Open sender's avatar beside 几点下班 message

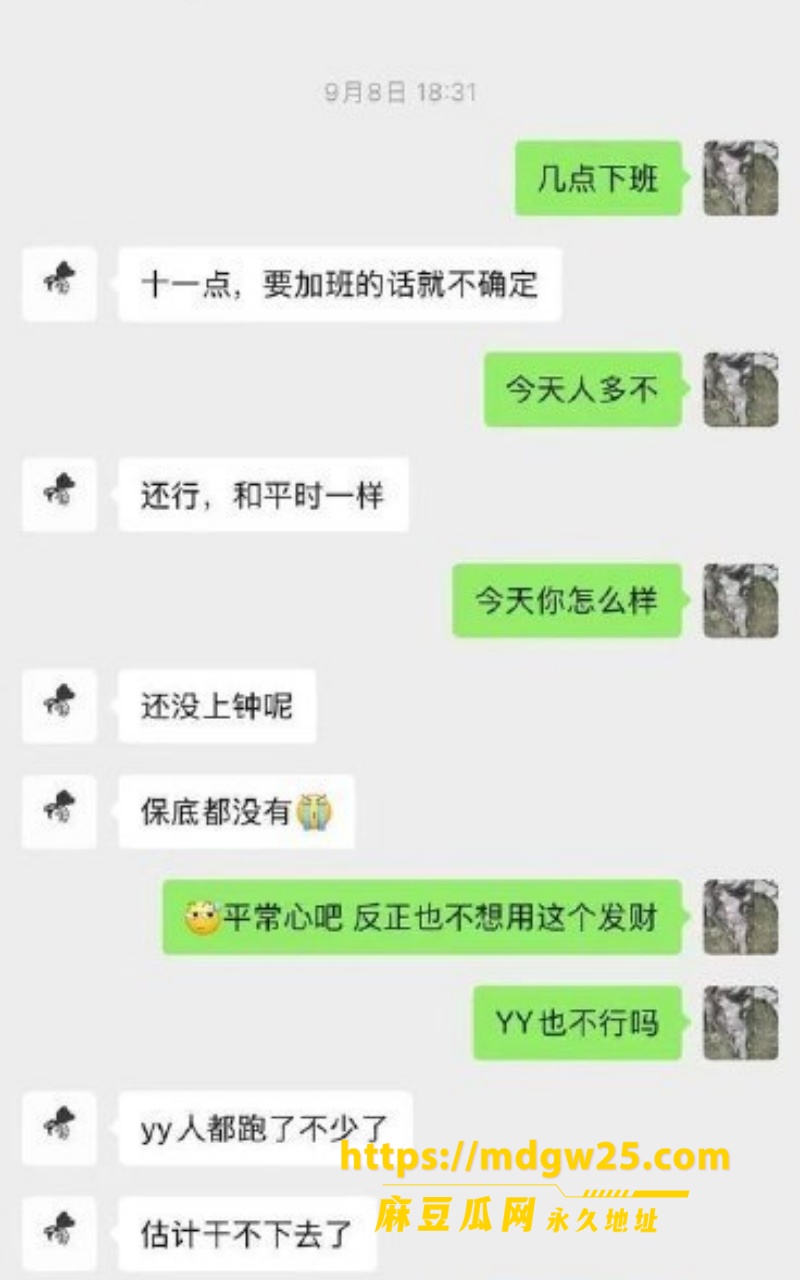click(x=741, y=178)
